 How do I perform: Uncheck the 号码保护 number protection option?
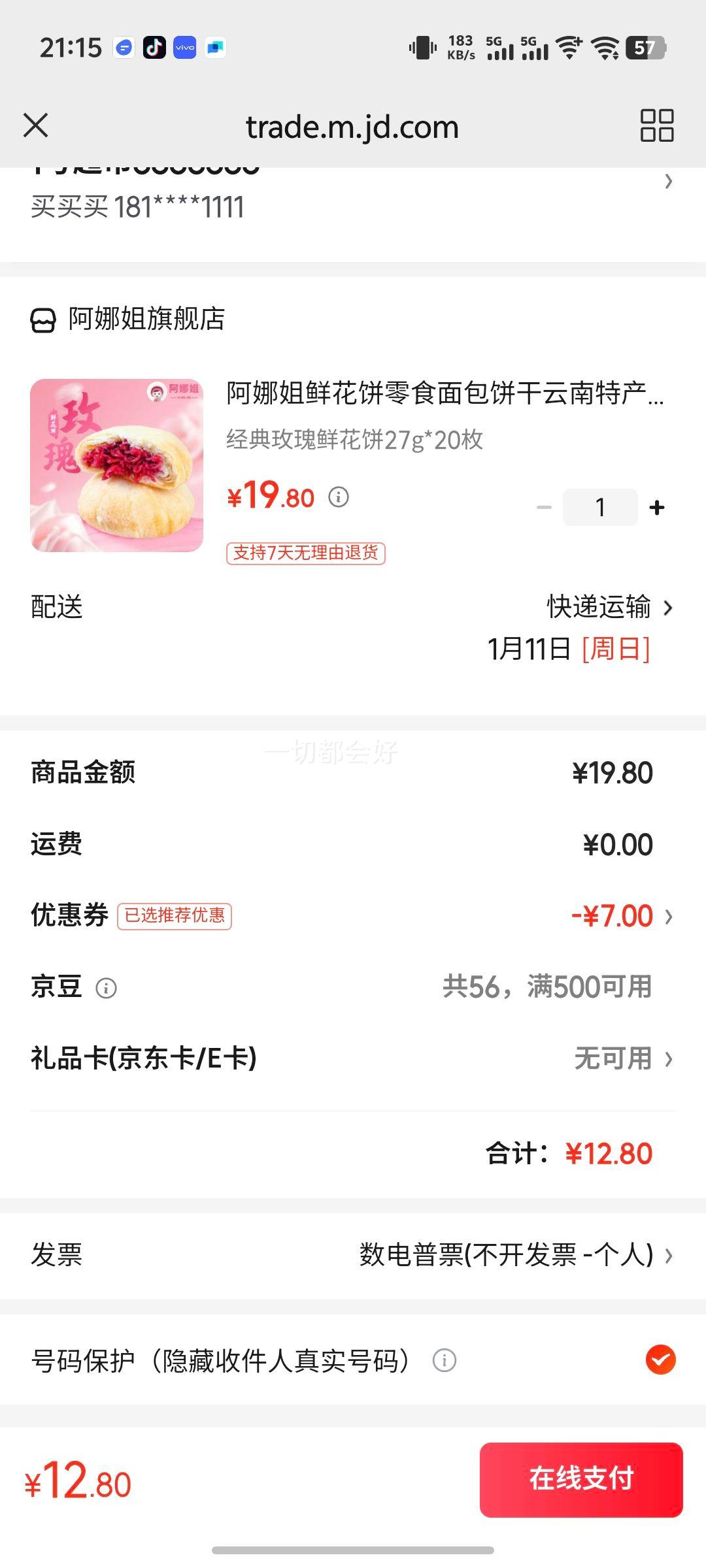tap(660, 1360)
